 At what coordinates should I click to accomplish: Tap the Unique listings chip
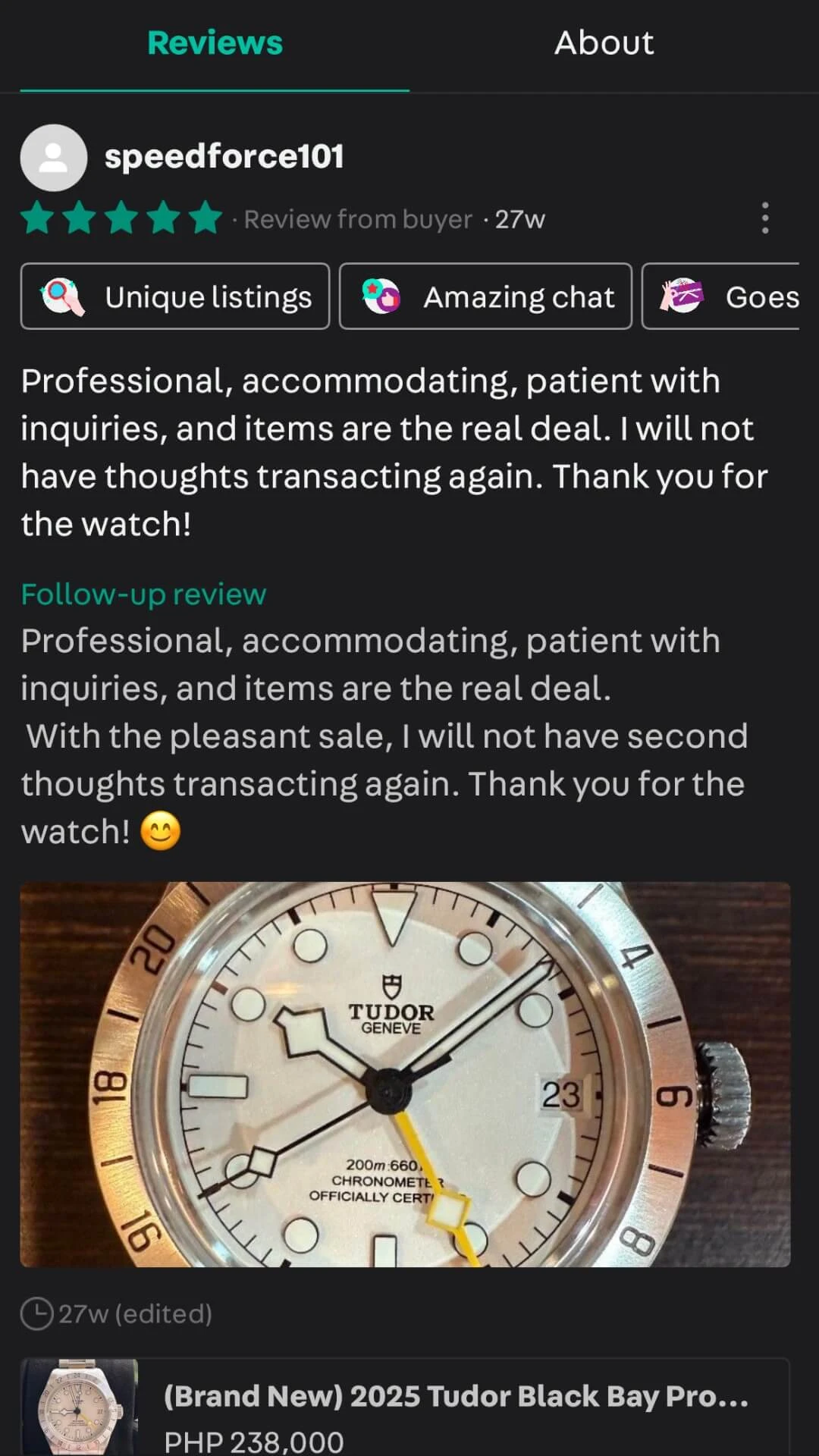[x=175, y=297]
